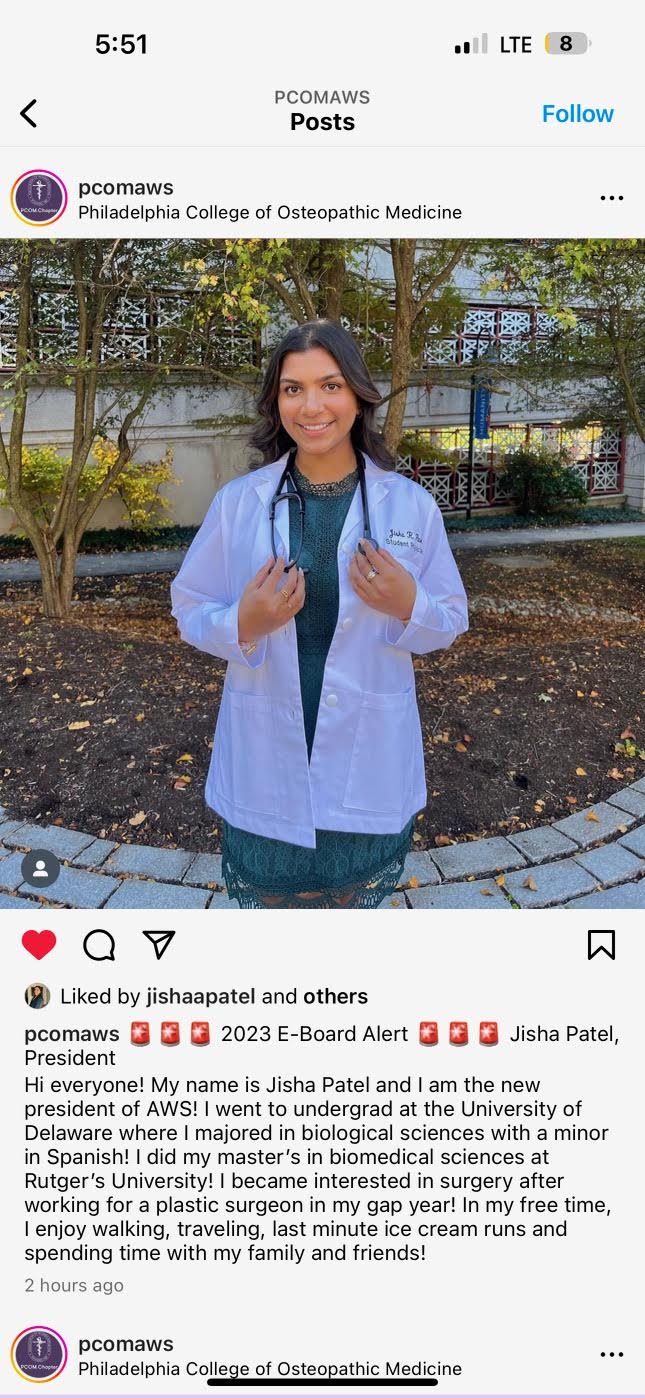Open jishaapatel from the likes line
Viewport: 645px width, 1398px height.
(200, 996)
